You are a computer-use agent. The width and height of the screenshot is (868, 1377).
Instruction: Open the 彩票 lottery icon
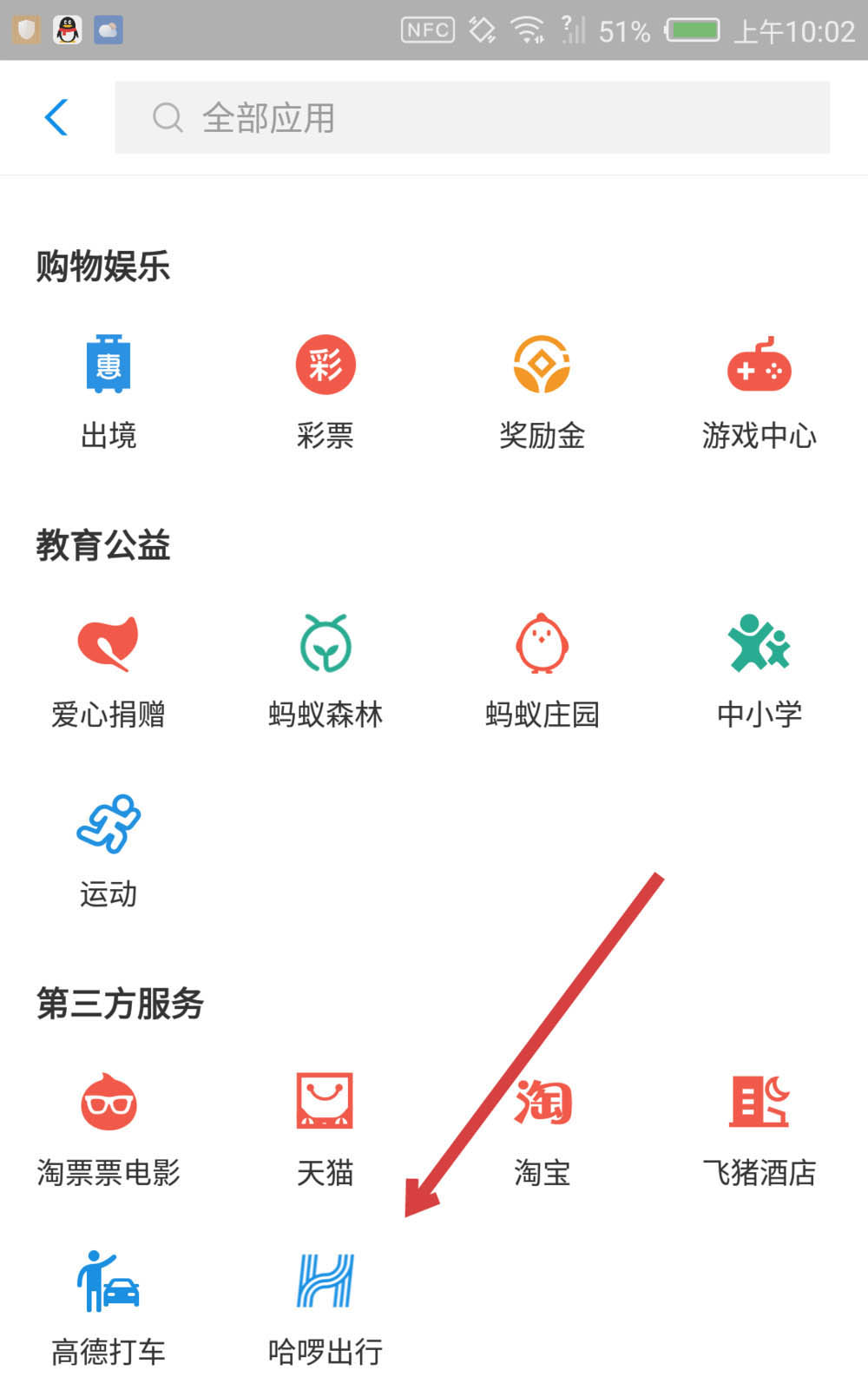point(325,365)
